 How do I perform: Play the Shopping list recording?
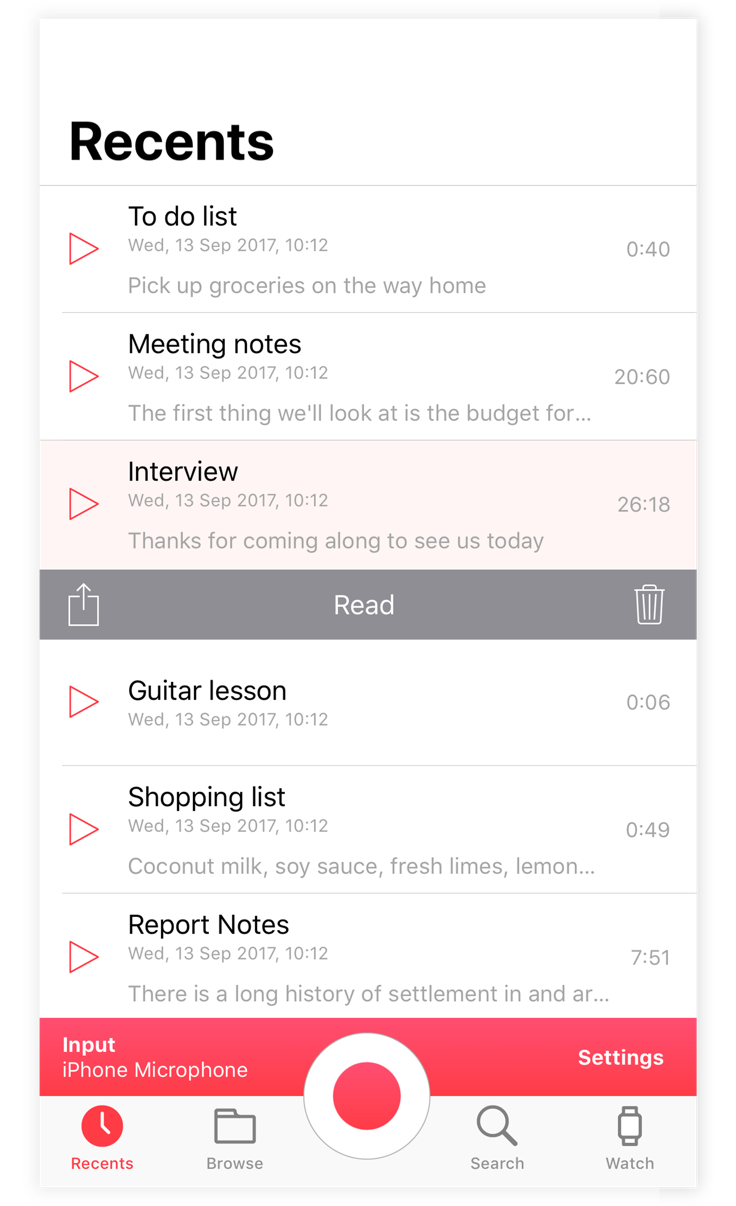click(84, 829)
